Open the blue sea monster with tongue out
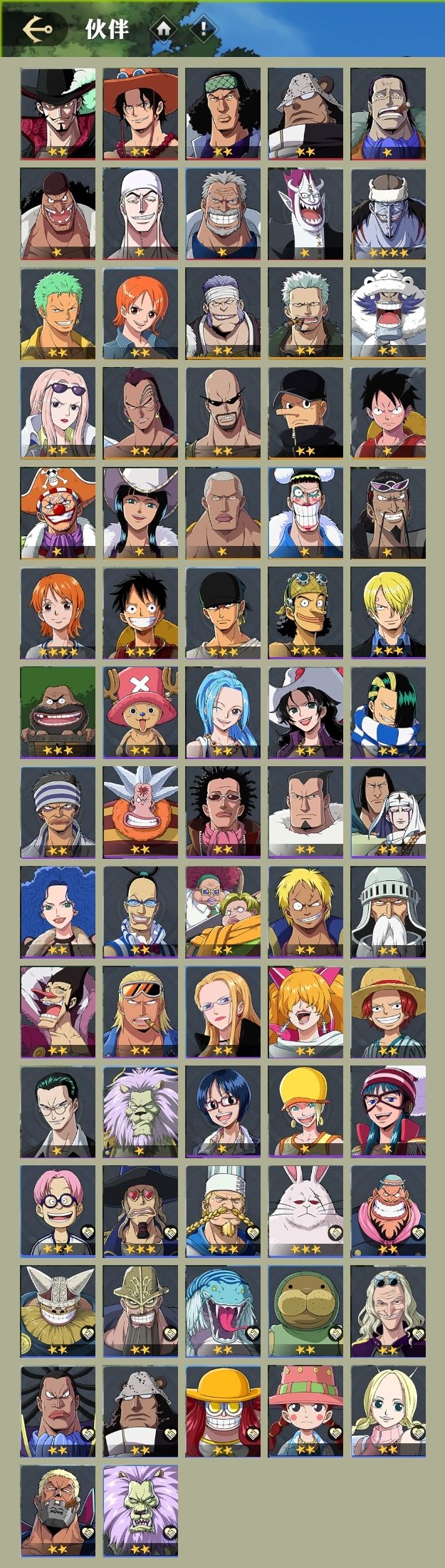 (x=223, y=1310)
